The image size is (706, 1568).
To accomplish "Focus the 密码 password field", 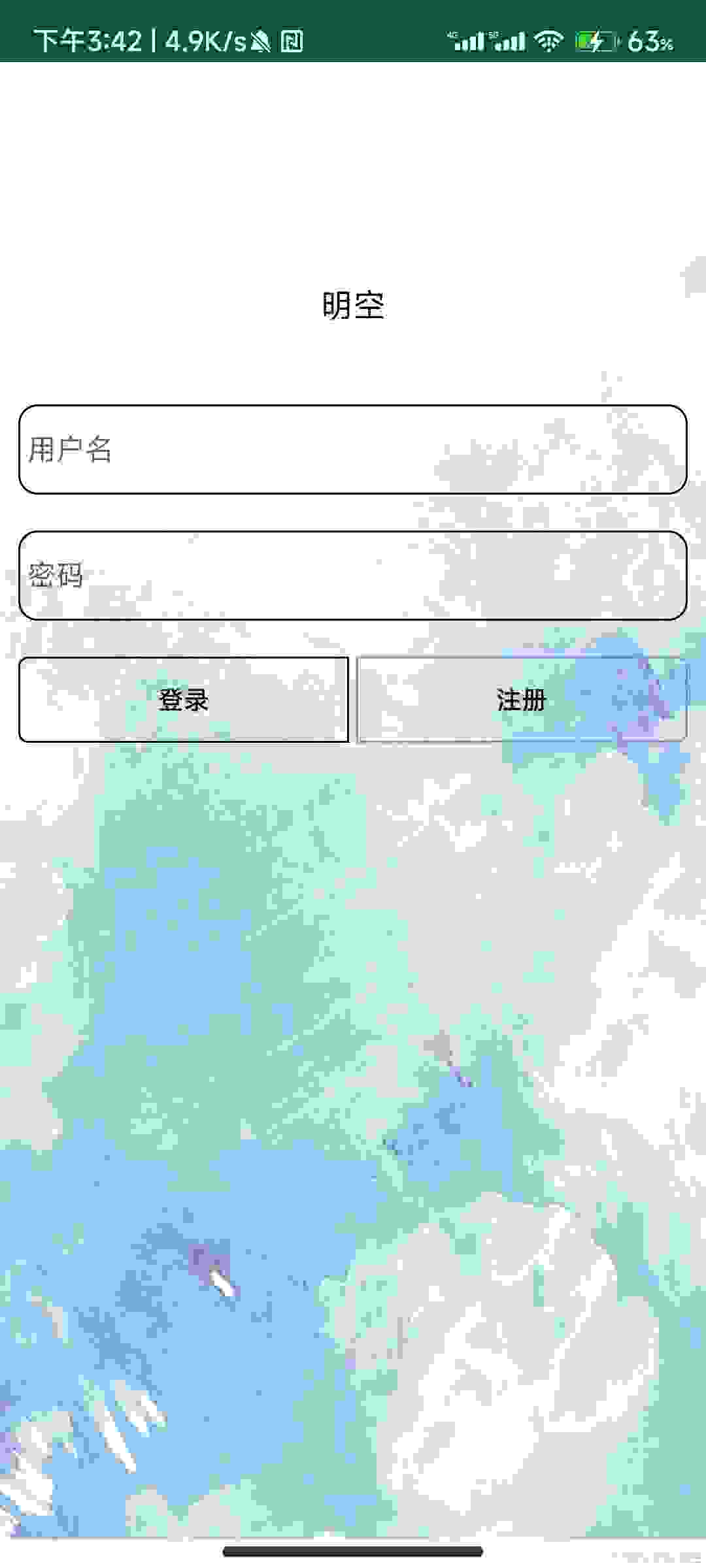I will point(353,576).
